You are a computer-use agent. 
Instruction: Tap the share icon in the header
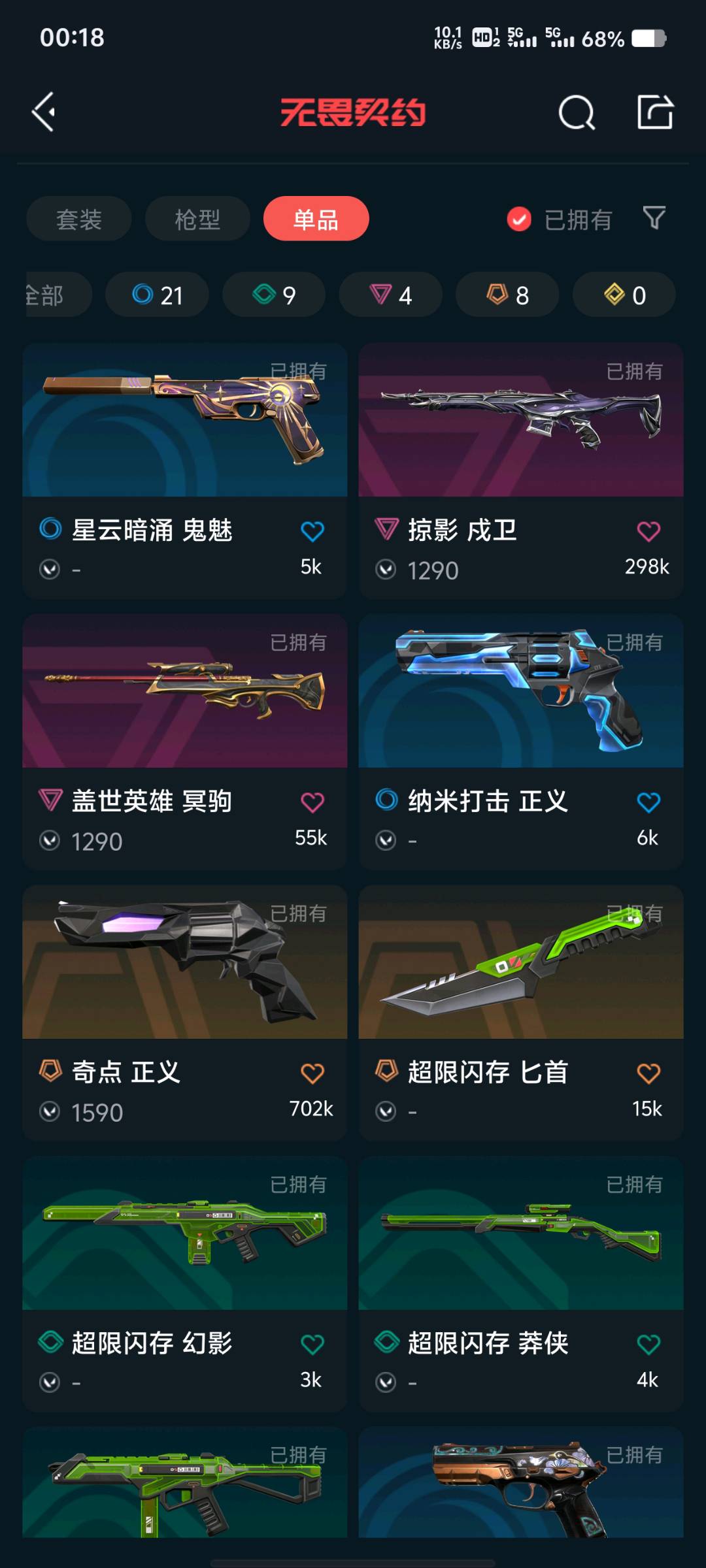[x=655, y=112]
